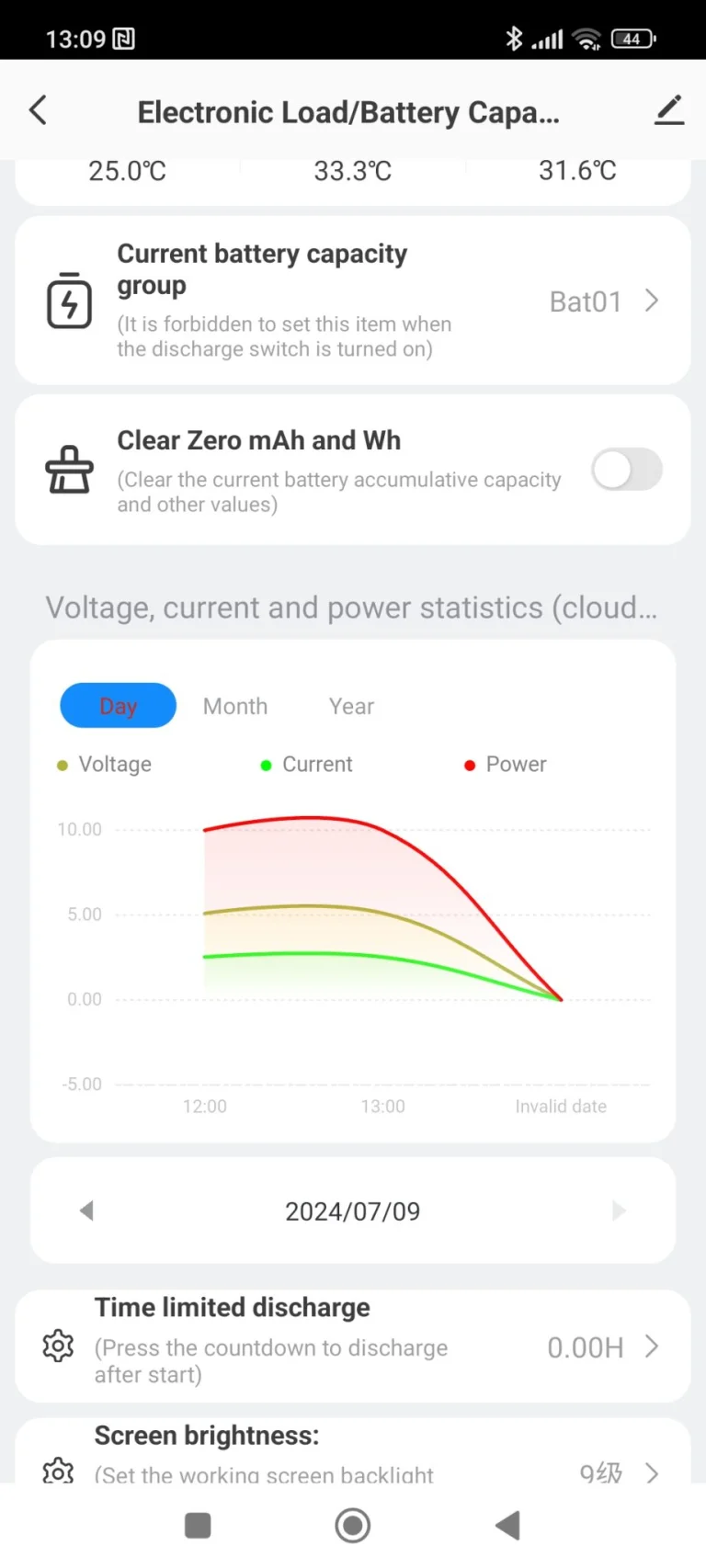Go to the next date
Screen dimensions: 706x1568
click(619, 1210)
